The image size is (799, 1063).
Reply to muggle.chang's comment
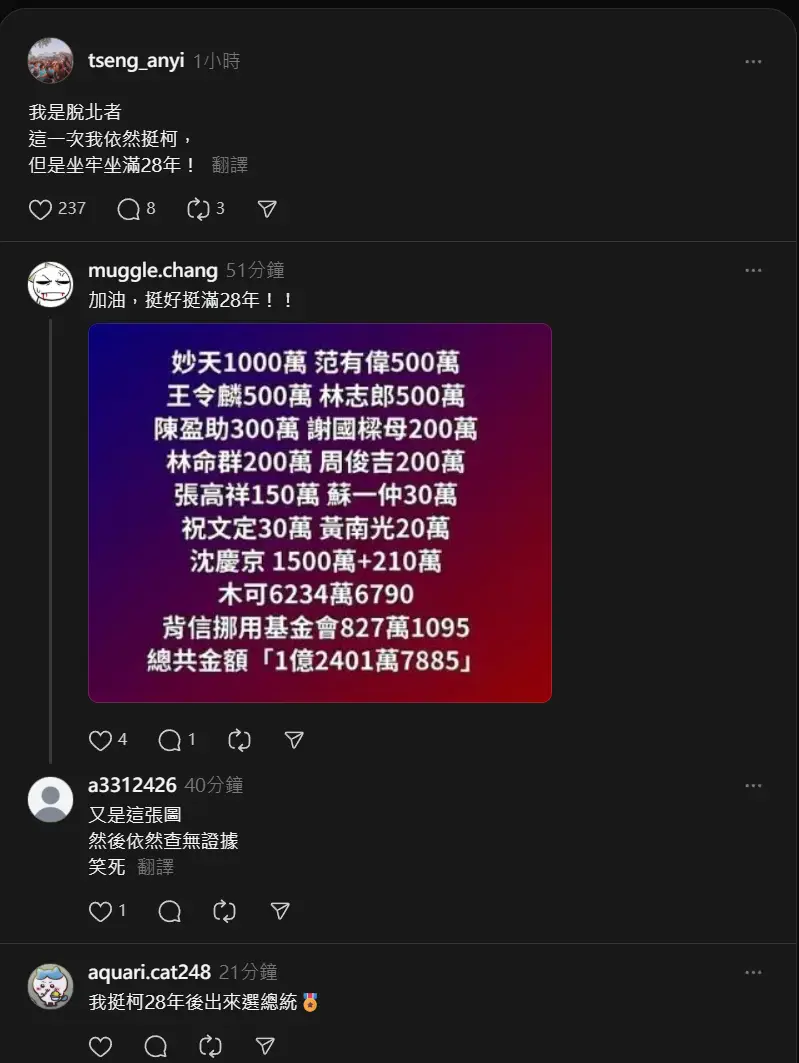[x=170, y=740]
